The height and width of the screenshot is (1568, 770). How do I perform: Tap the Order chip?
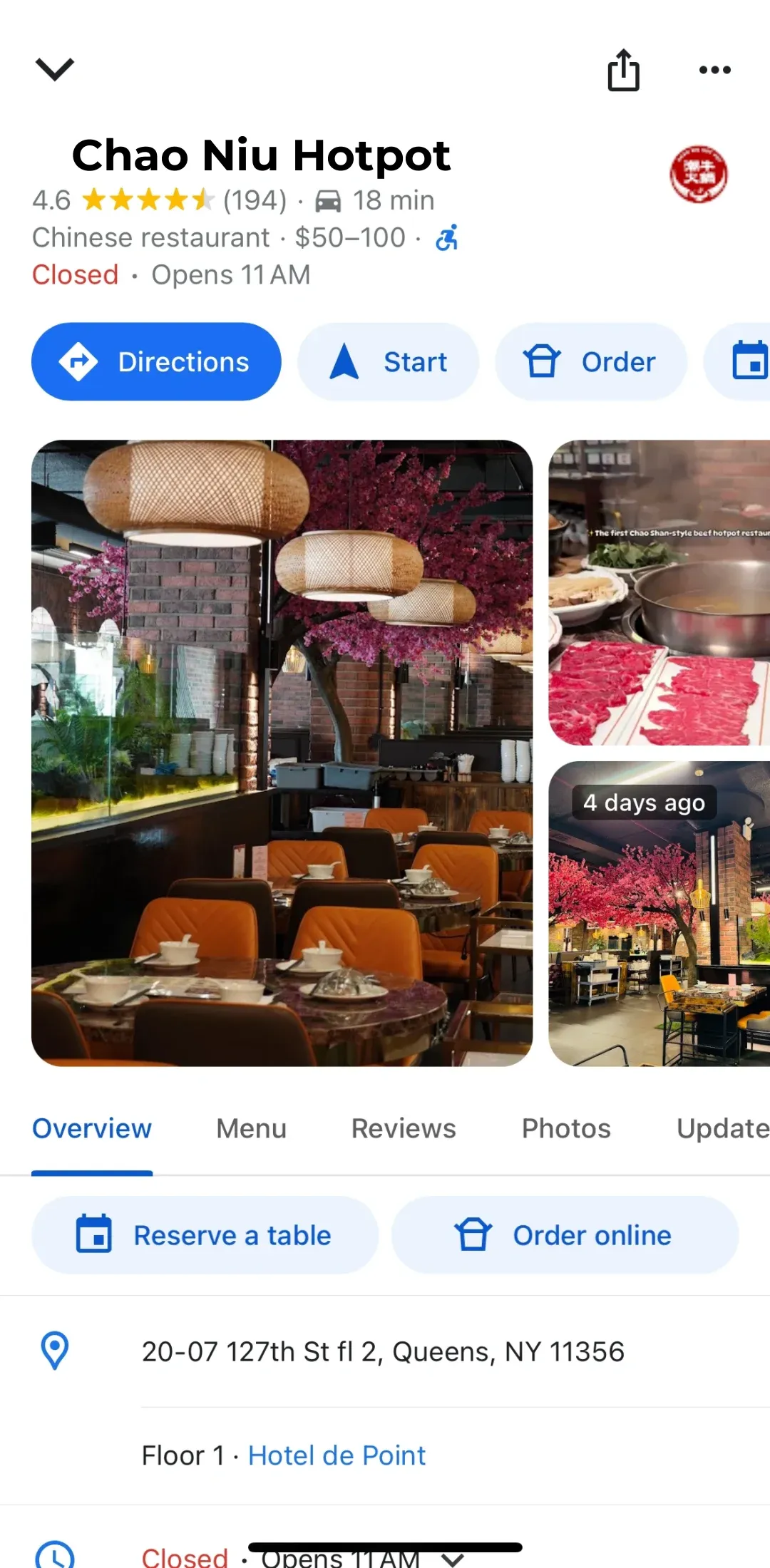pos(591,362)
